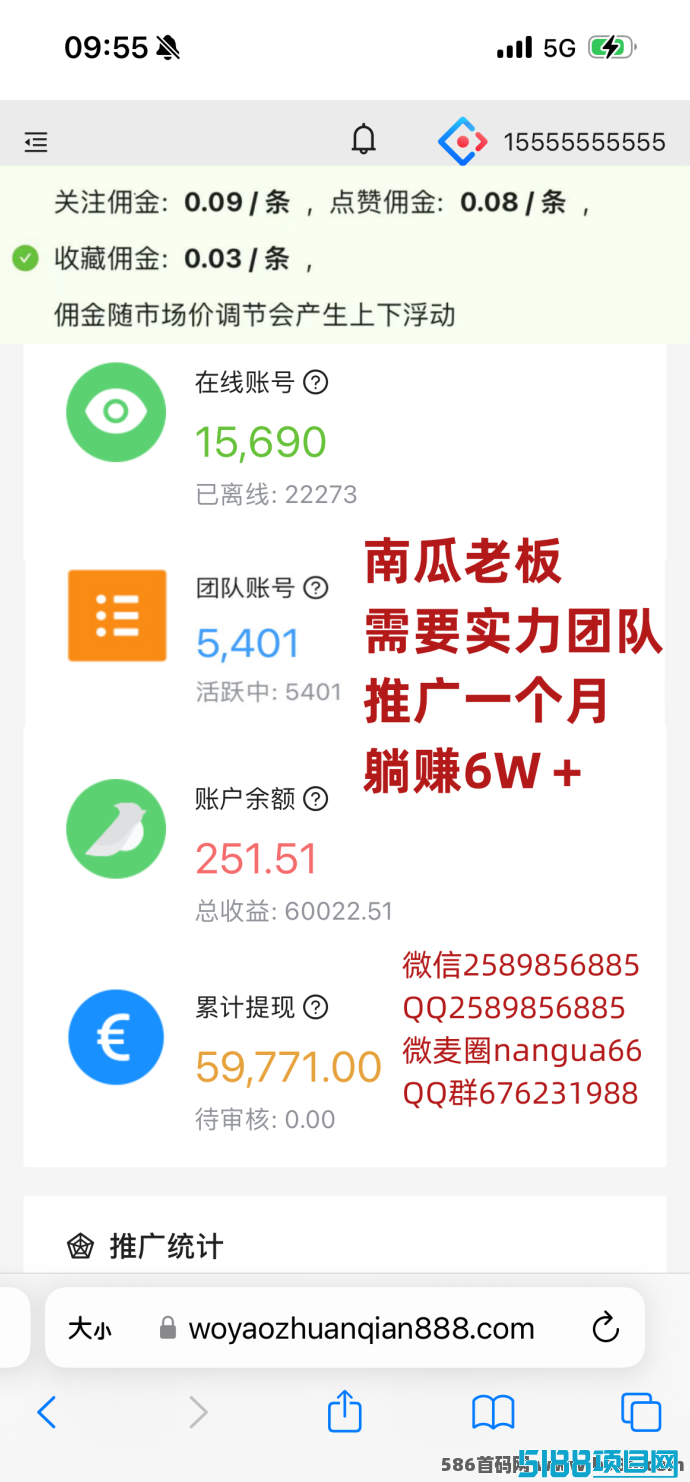Share this page from Safari
The image size is (690, 1482).
click(x=344, y=1412)
